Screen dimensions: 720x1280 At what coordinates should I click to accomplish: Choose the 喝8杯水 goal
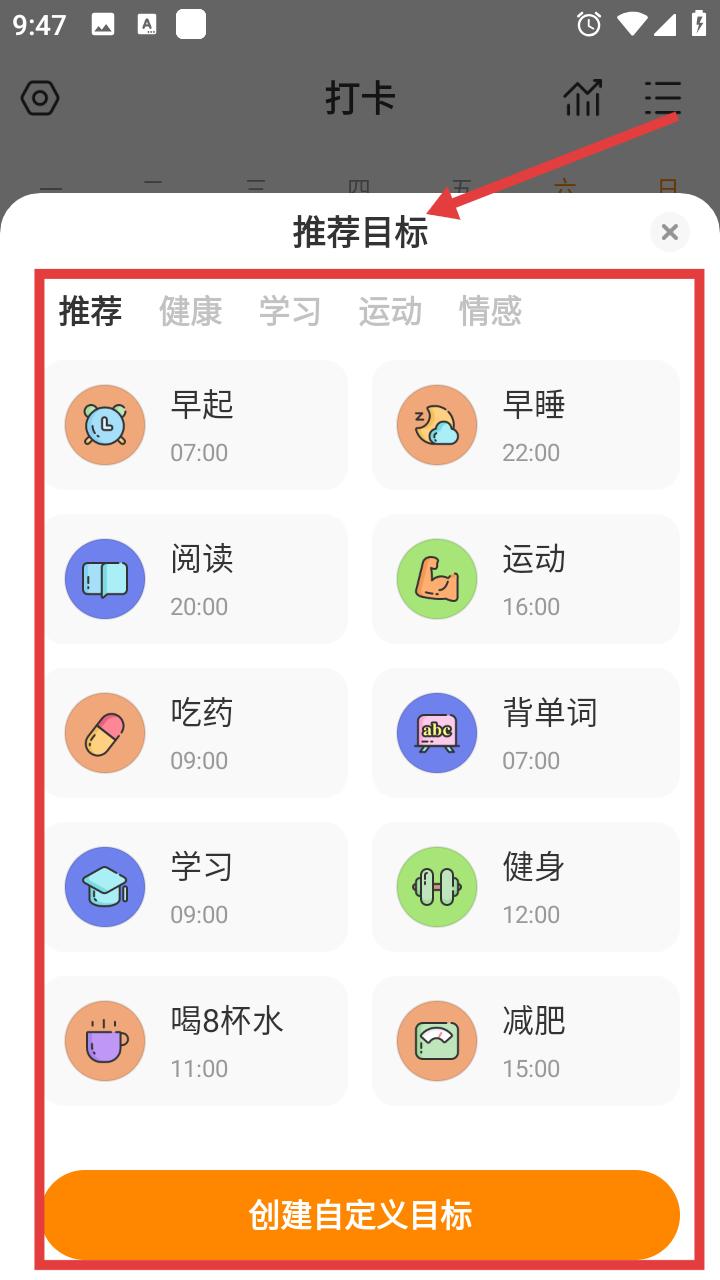(x=196, y=1041)
